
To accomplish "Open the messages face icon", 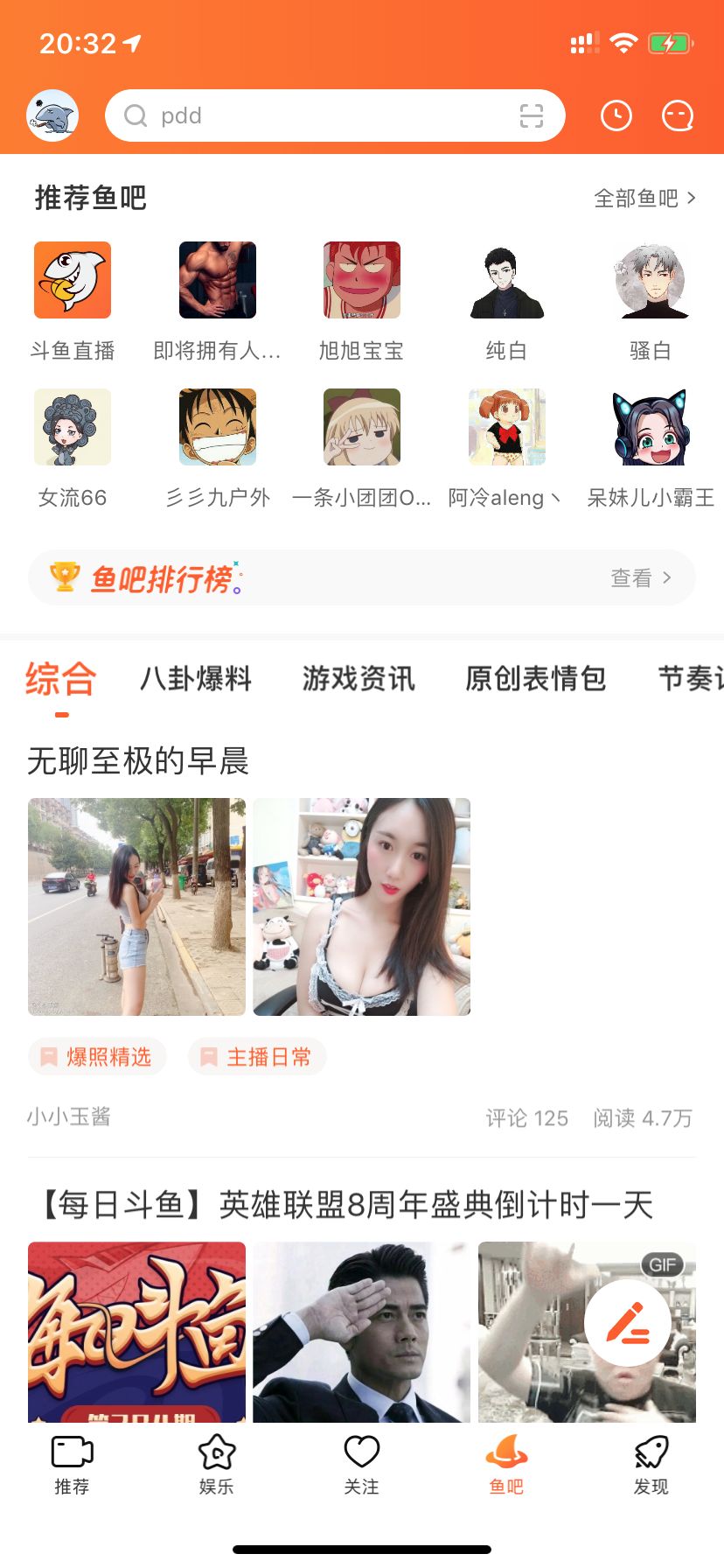I will pyautogui.click(x=678, y=115).
